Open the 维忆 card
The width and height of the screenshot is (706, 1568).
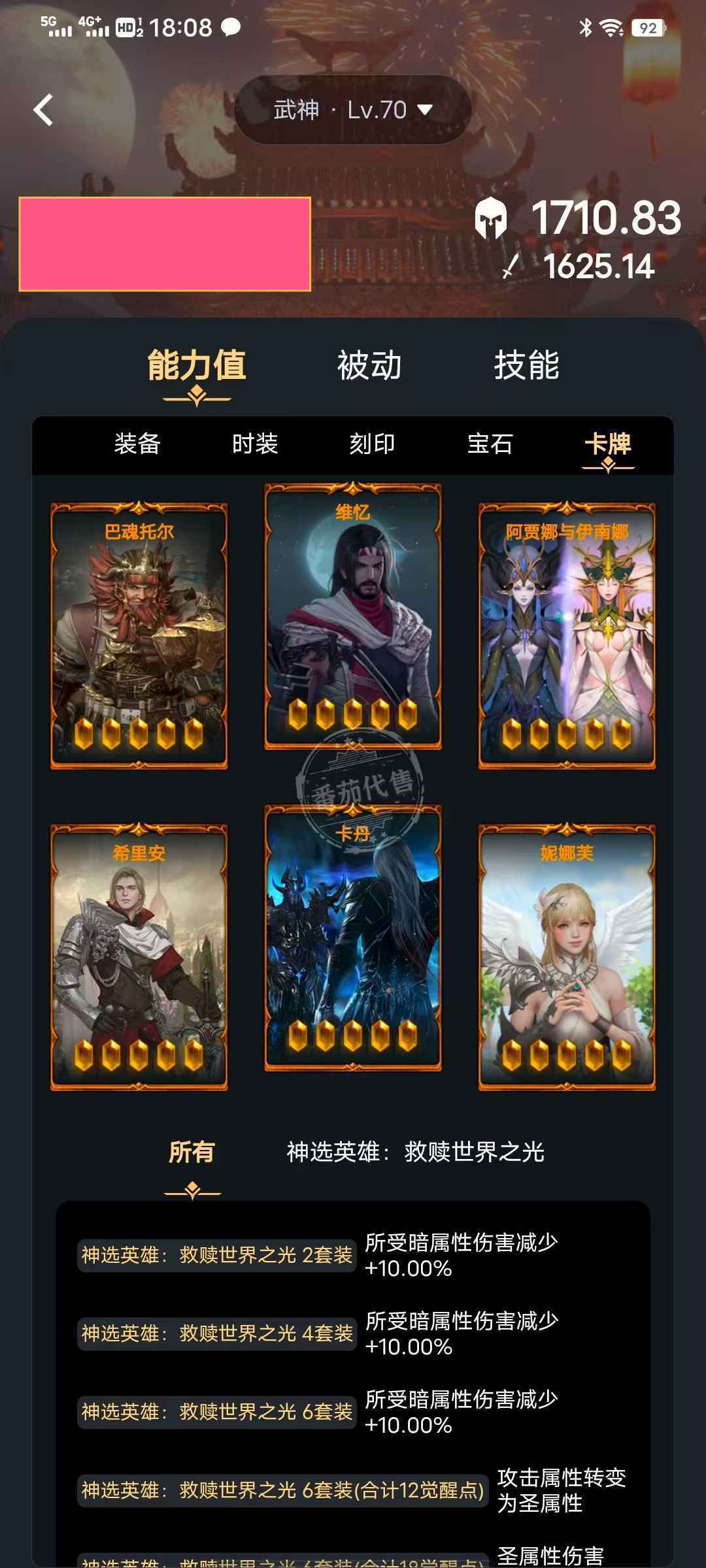pyautogui.click(x=353, y=615)
